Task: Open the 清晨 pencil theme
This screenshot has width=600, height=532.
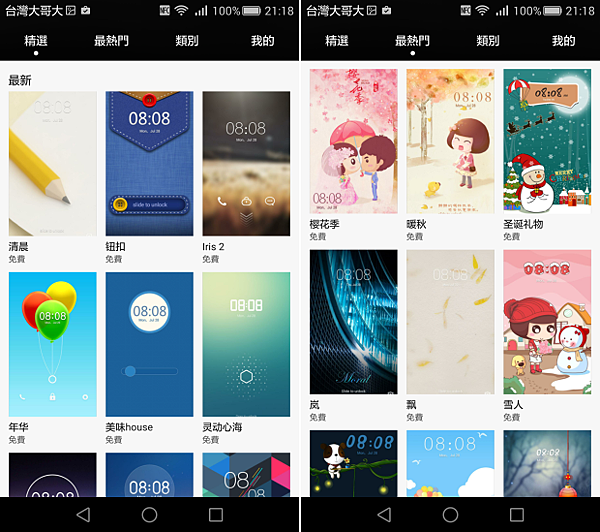Action: [52, 164]
